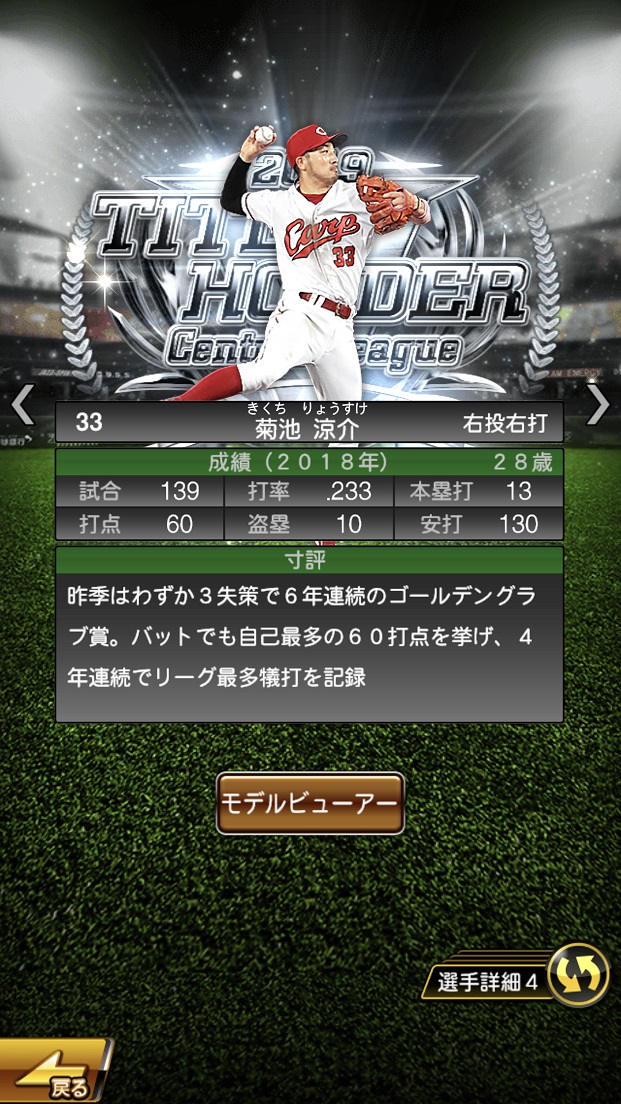Go to the next player with right arrow

tap(597, 404)
